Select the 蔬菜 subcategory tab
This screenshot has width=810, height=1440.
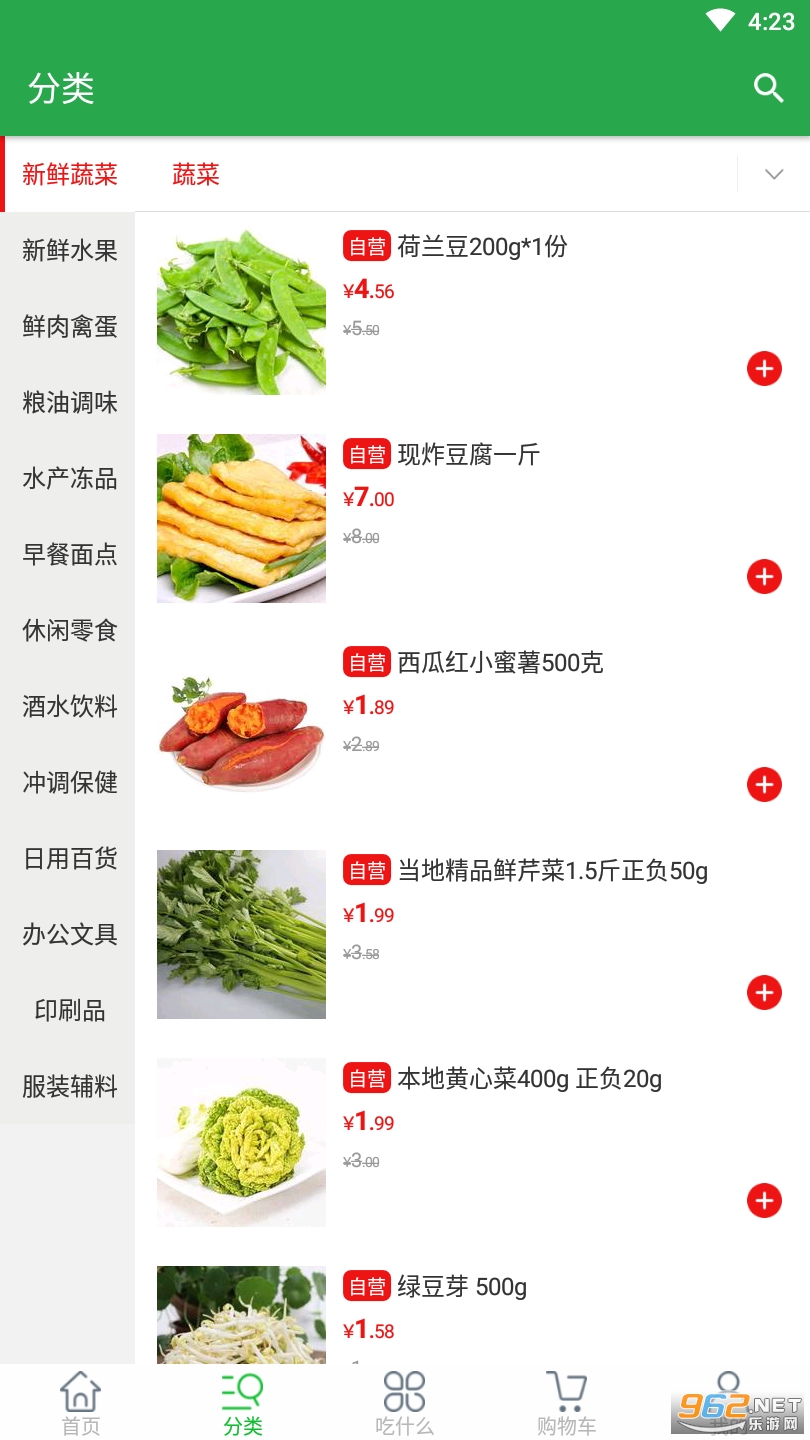196,175
